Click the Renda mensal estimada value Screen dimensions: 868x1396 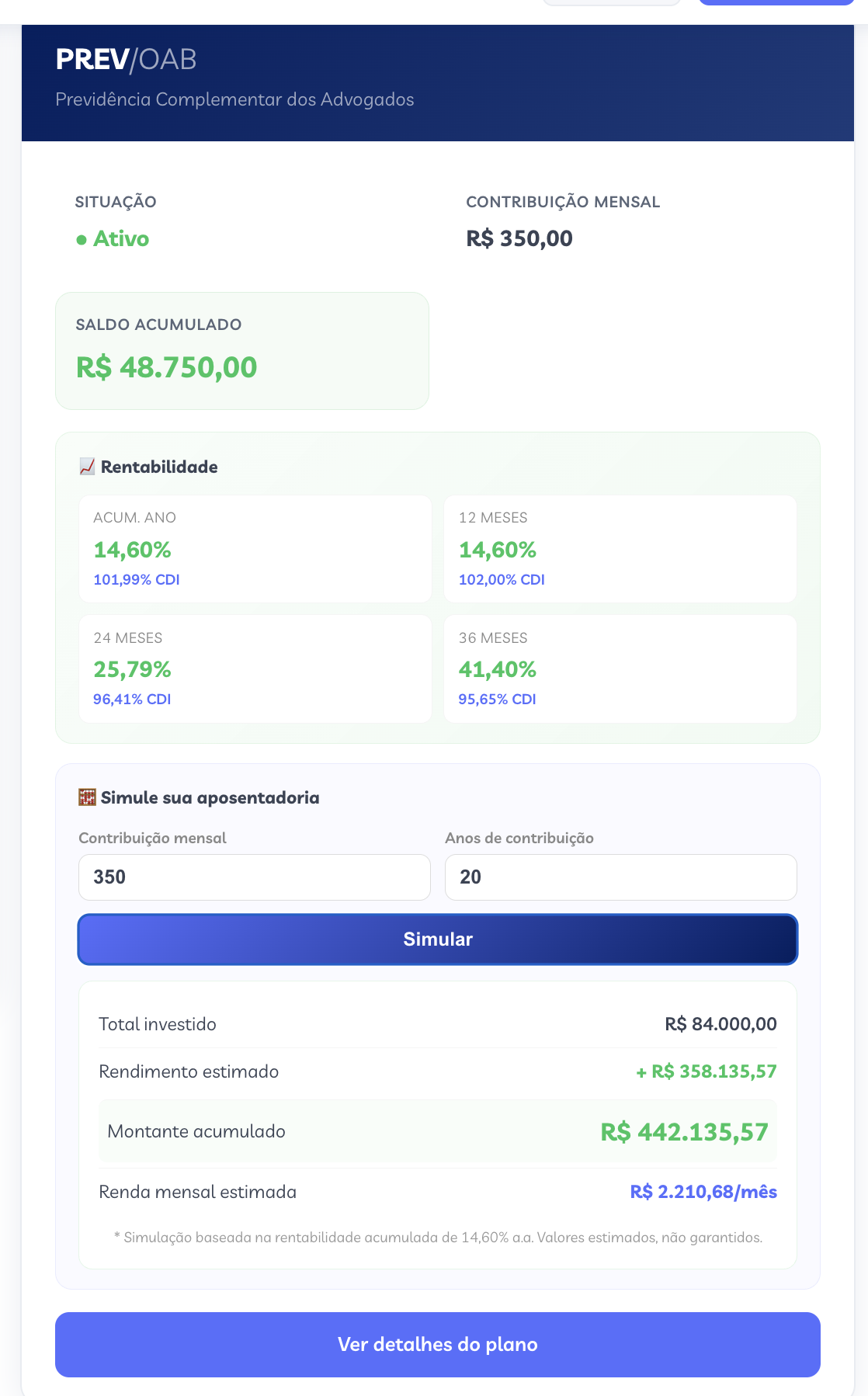[703, 1192]
